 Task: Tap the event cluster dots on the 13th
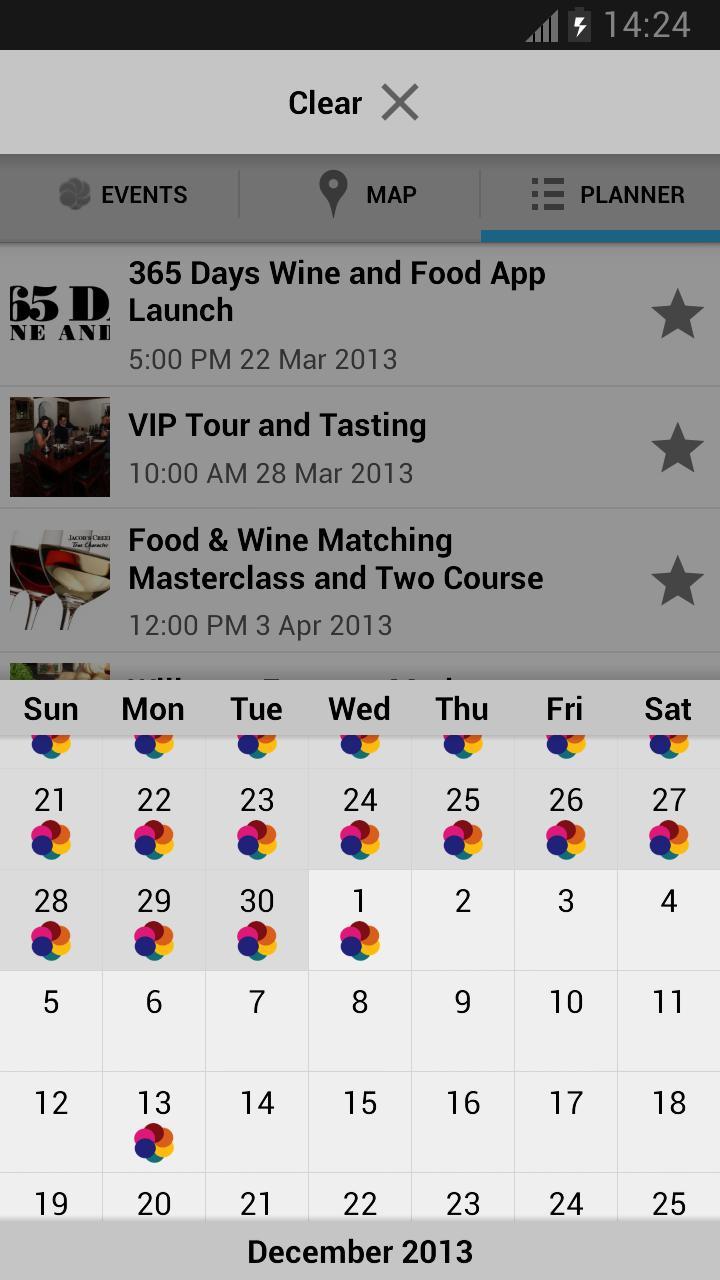pyautogui.click(x=153, y=1140)
